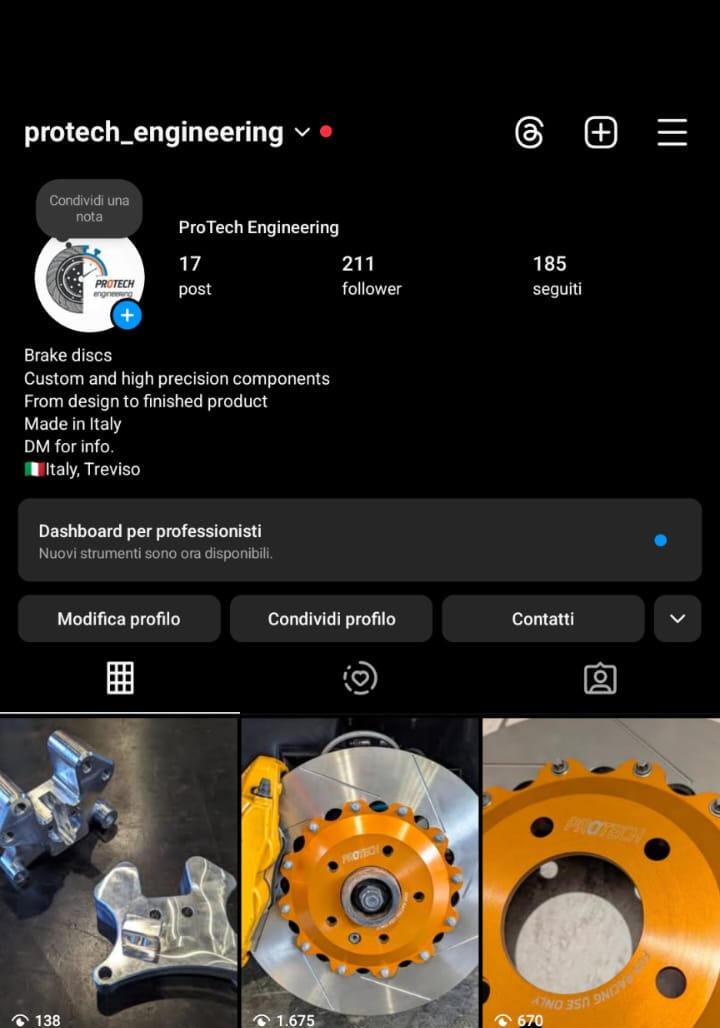Open the hamburger menu
The image size is (720, 1028).
coord(671,132)
